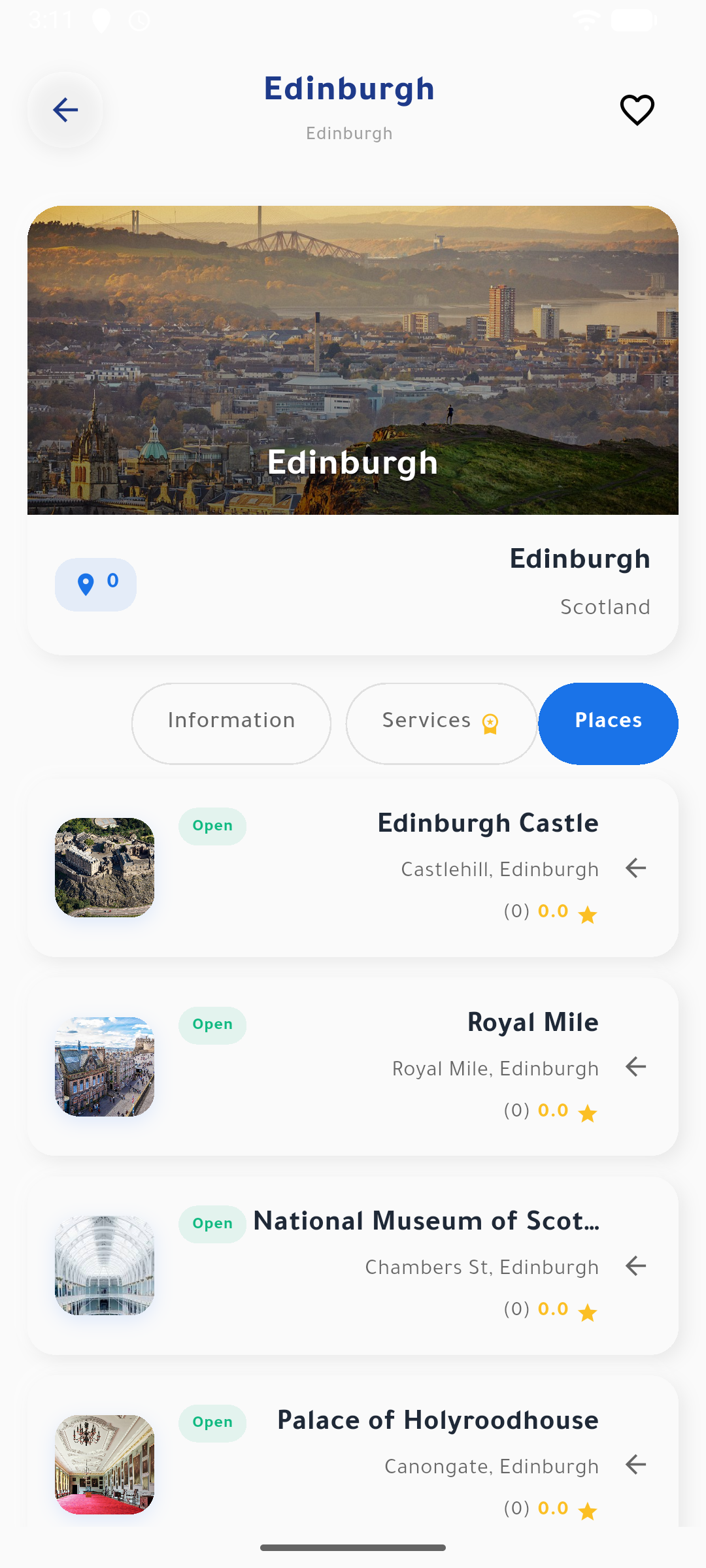The width and height of the screenshot is (706, 1568).
Task: Tap the Open badge on Palace of Holyroodhouse
Action: point(212,1423)
